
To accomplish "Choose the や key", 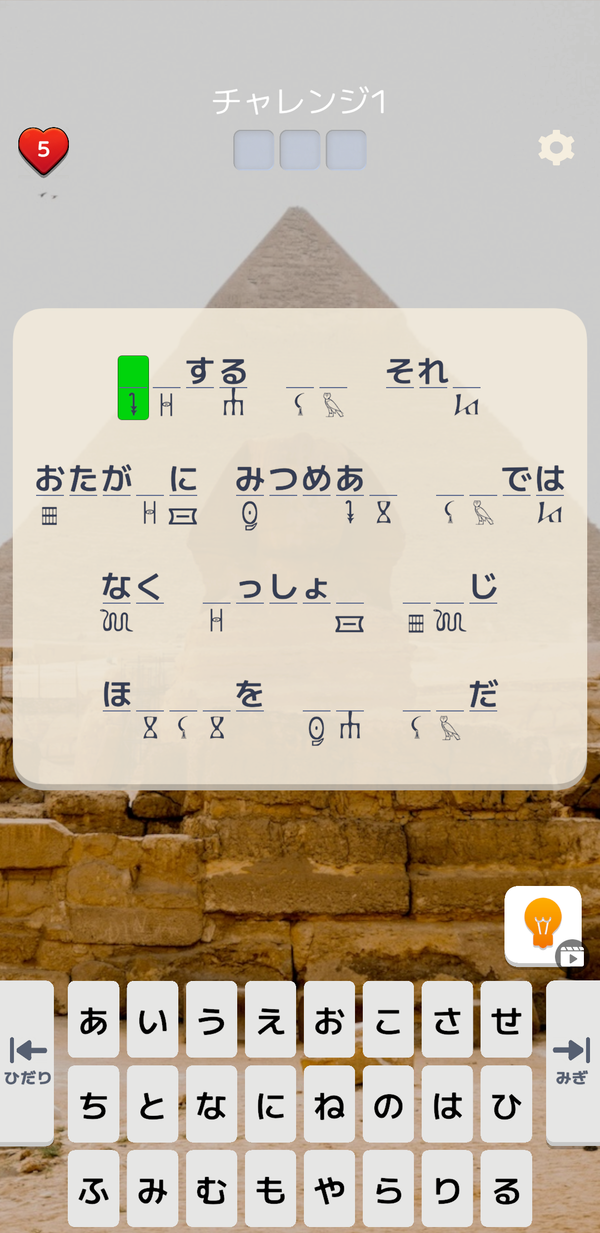I will pos(329,1190).
